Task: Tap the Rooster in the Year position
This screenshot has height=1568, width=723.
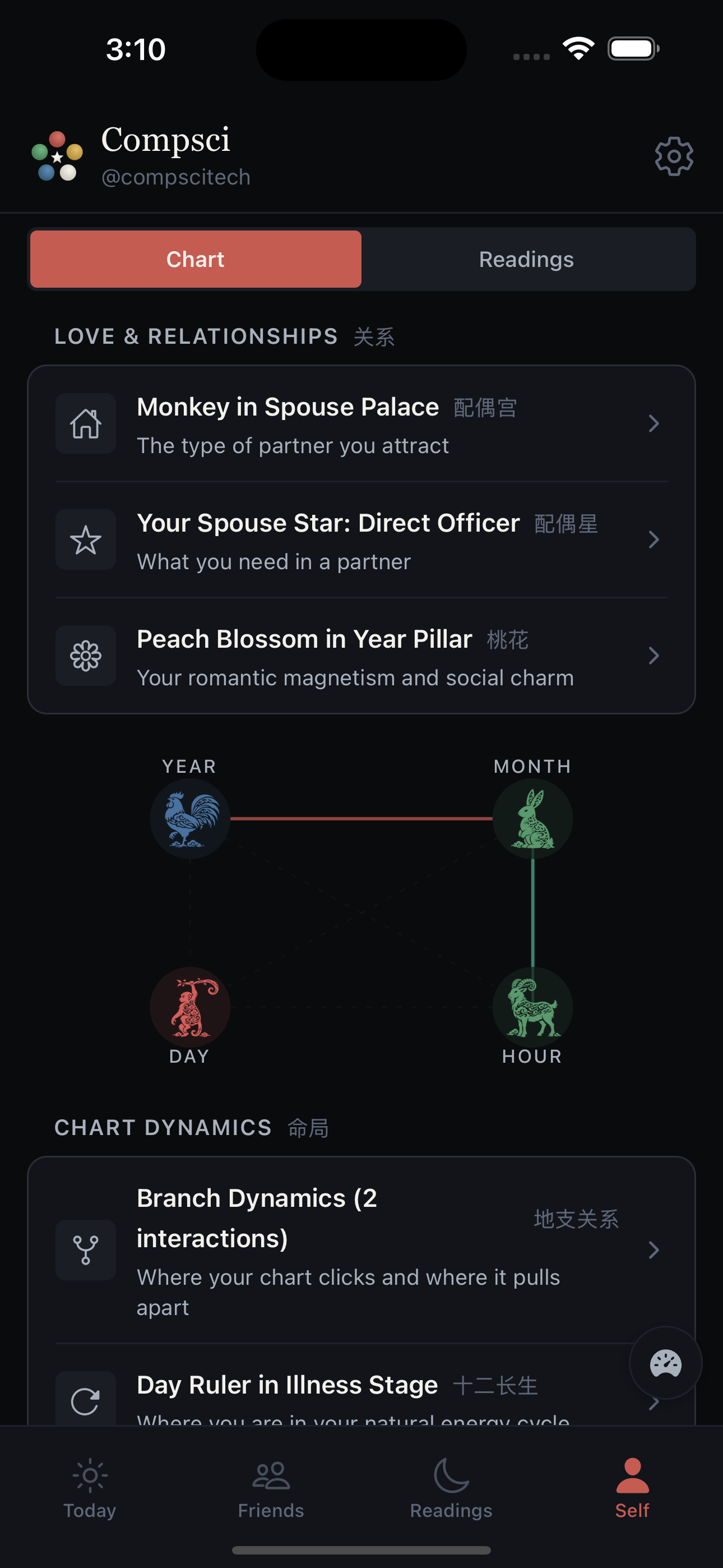Action: click(x=189, y=819)
